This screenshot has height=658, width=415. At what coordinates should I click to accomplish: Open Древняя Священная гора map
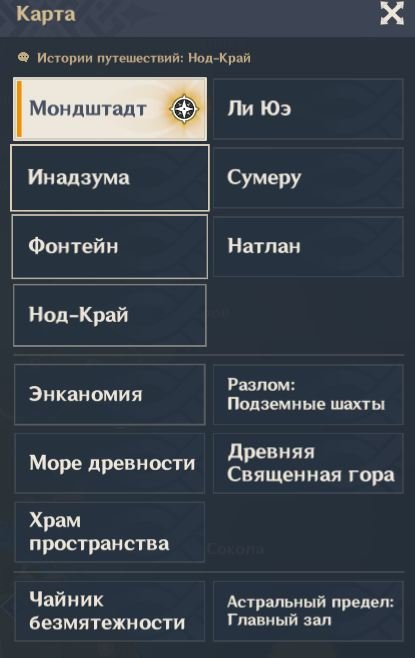click(308, 463)
